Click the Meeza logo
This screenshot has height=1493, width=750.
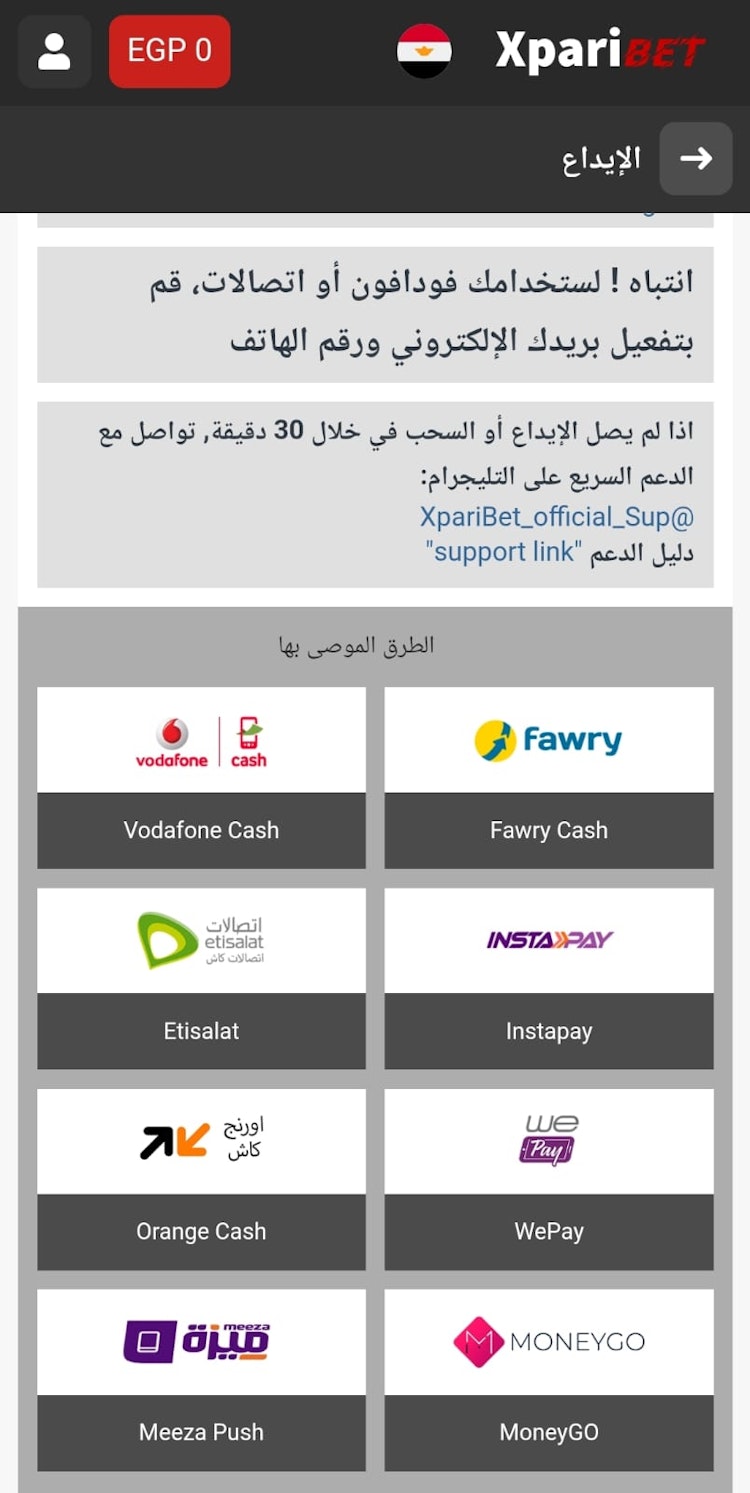click(x=201, y=1341)
